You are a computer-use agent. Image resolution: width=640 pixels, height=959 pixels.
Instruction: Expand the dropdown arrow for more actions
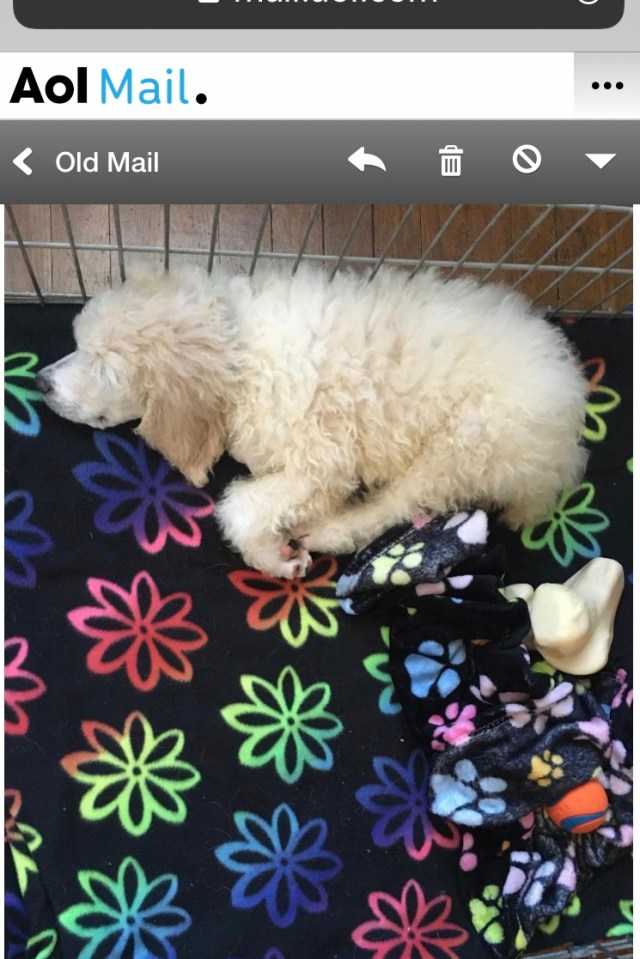600,161
